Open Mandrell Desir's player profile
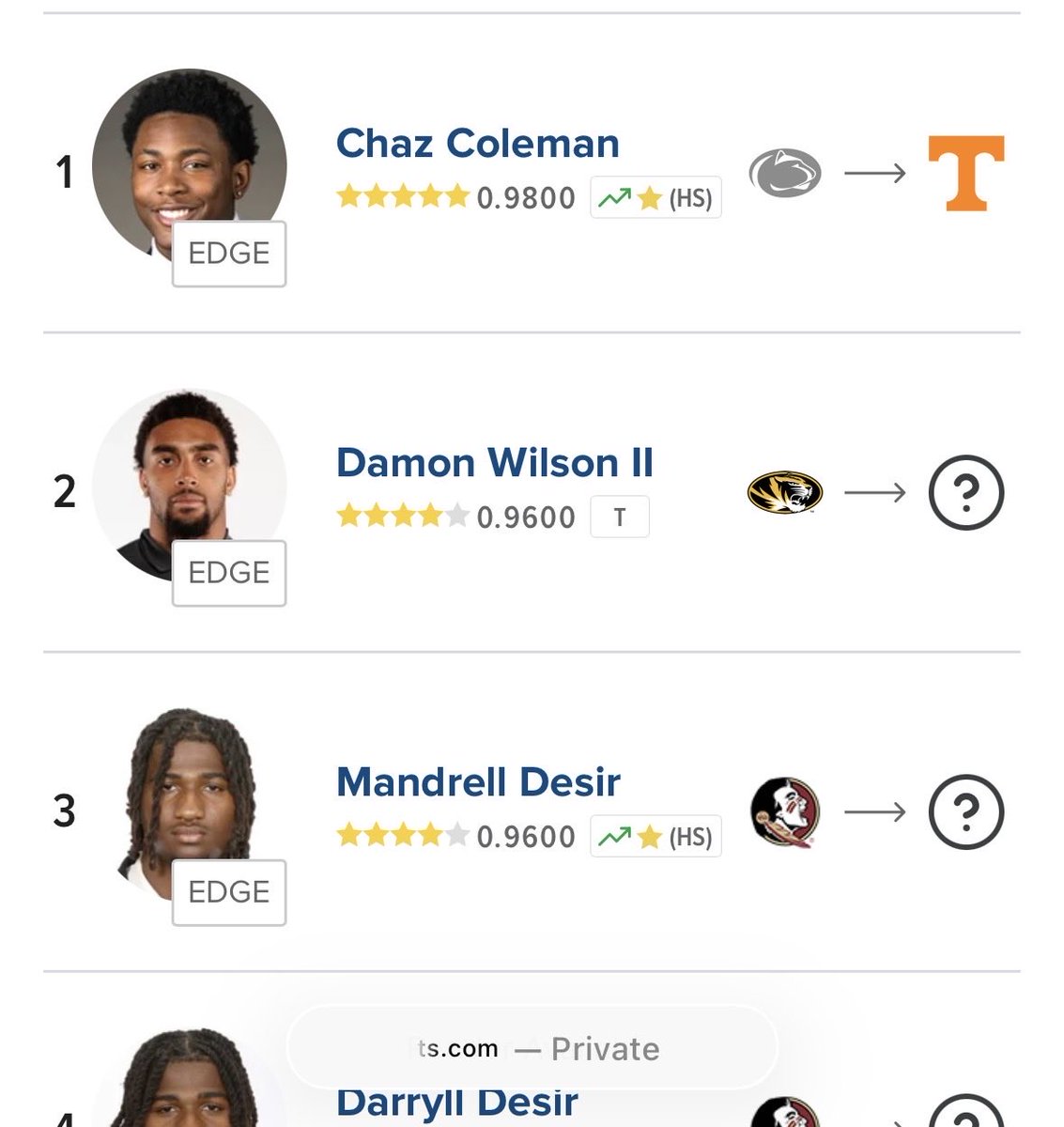This screenshot has height=1127, width=1064. [478, 782]
